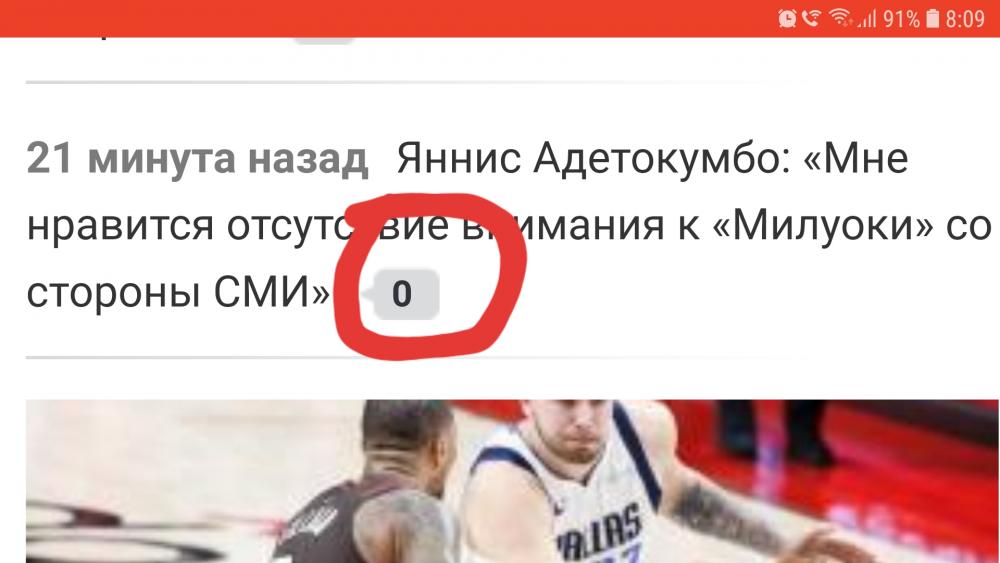Open the Яннис Адетокумбо news headline
This screenshot has height=563, width=1000.
[650, 159]
